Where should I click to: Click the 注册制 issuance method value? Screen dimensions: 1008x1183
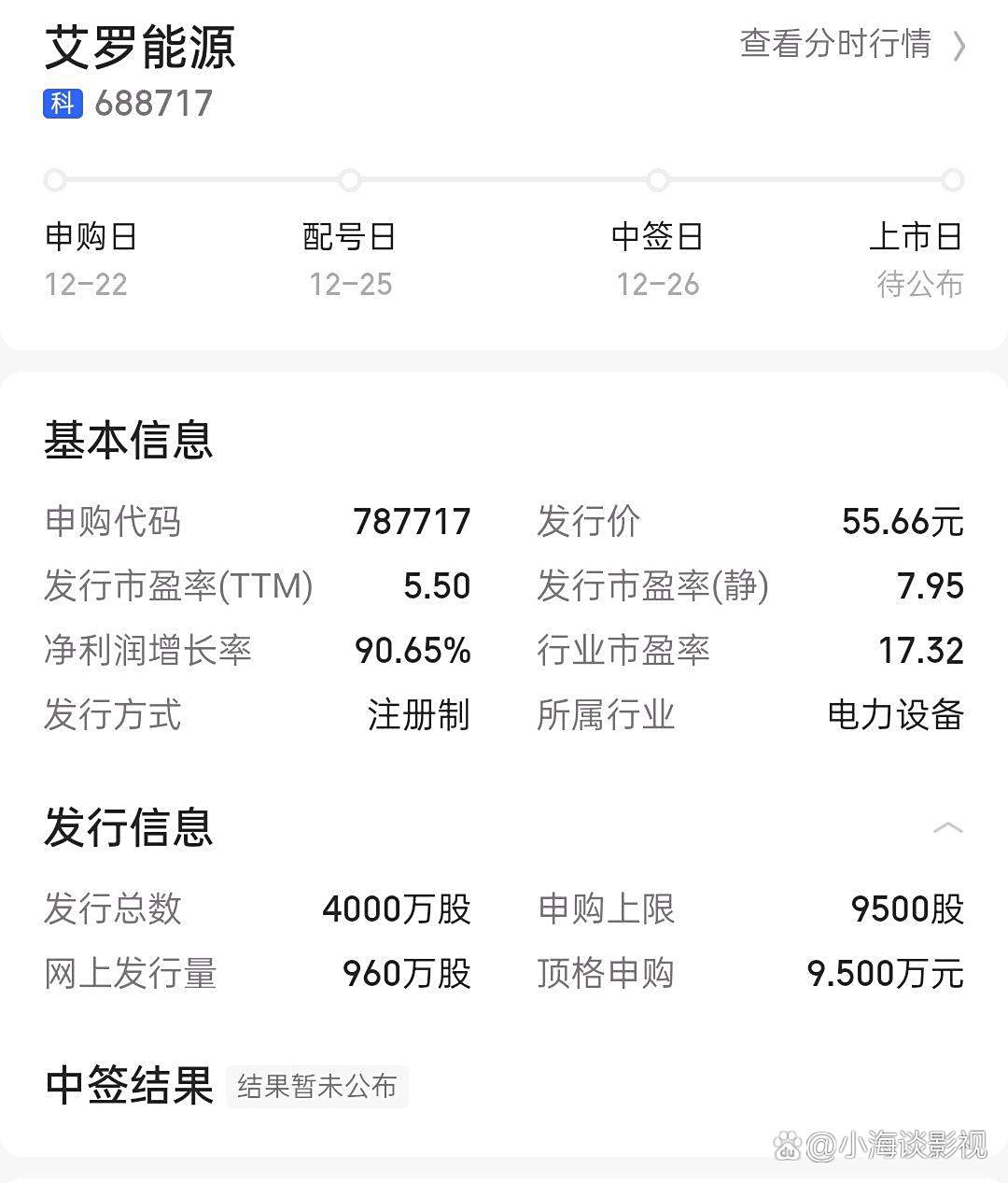419,716
